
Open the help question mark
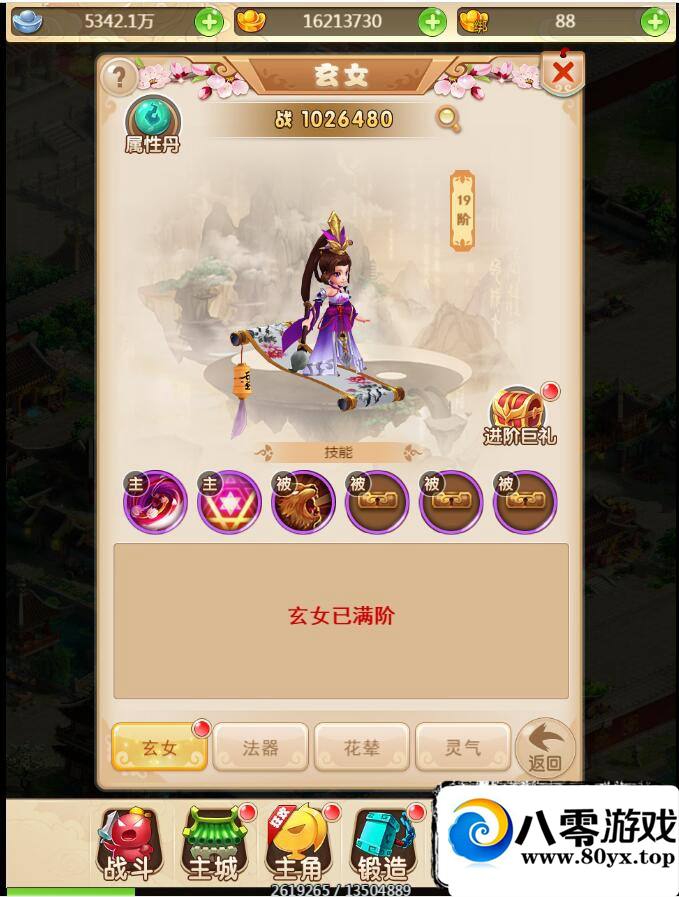tap(119, 76)
